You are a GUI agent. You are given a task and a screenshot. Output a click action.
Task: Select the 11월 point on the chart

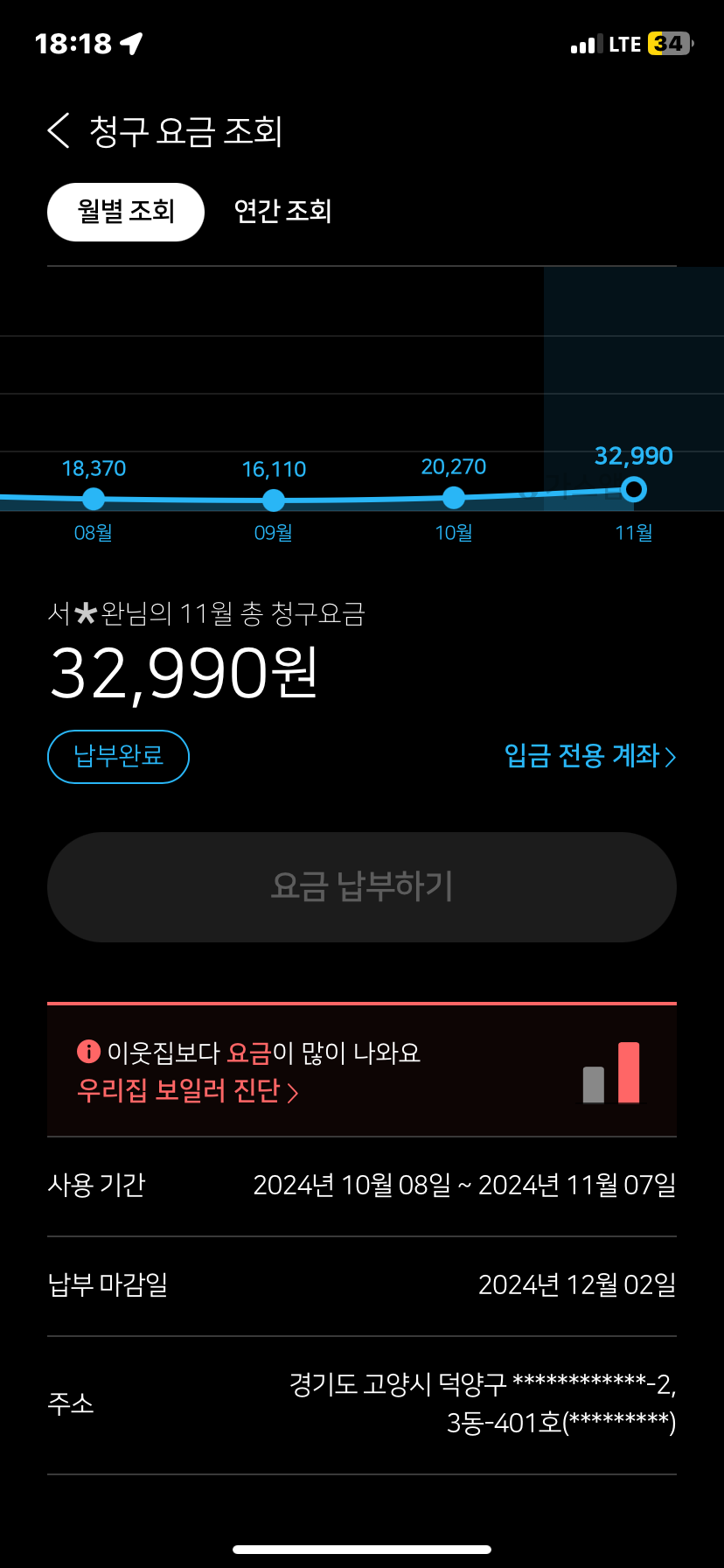tap(634, 489)
